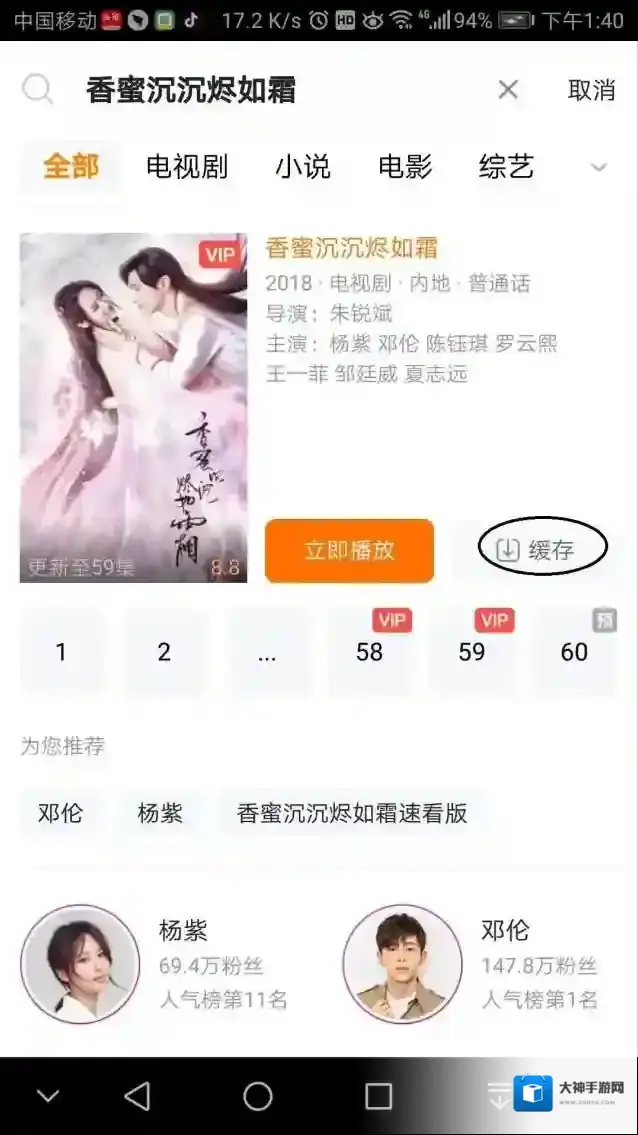Open the 香蜜沉沉烬如霜 drama poster
The height and width of the screenshot is (1135, 638).
tap(133, 407)
